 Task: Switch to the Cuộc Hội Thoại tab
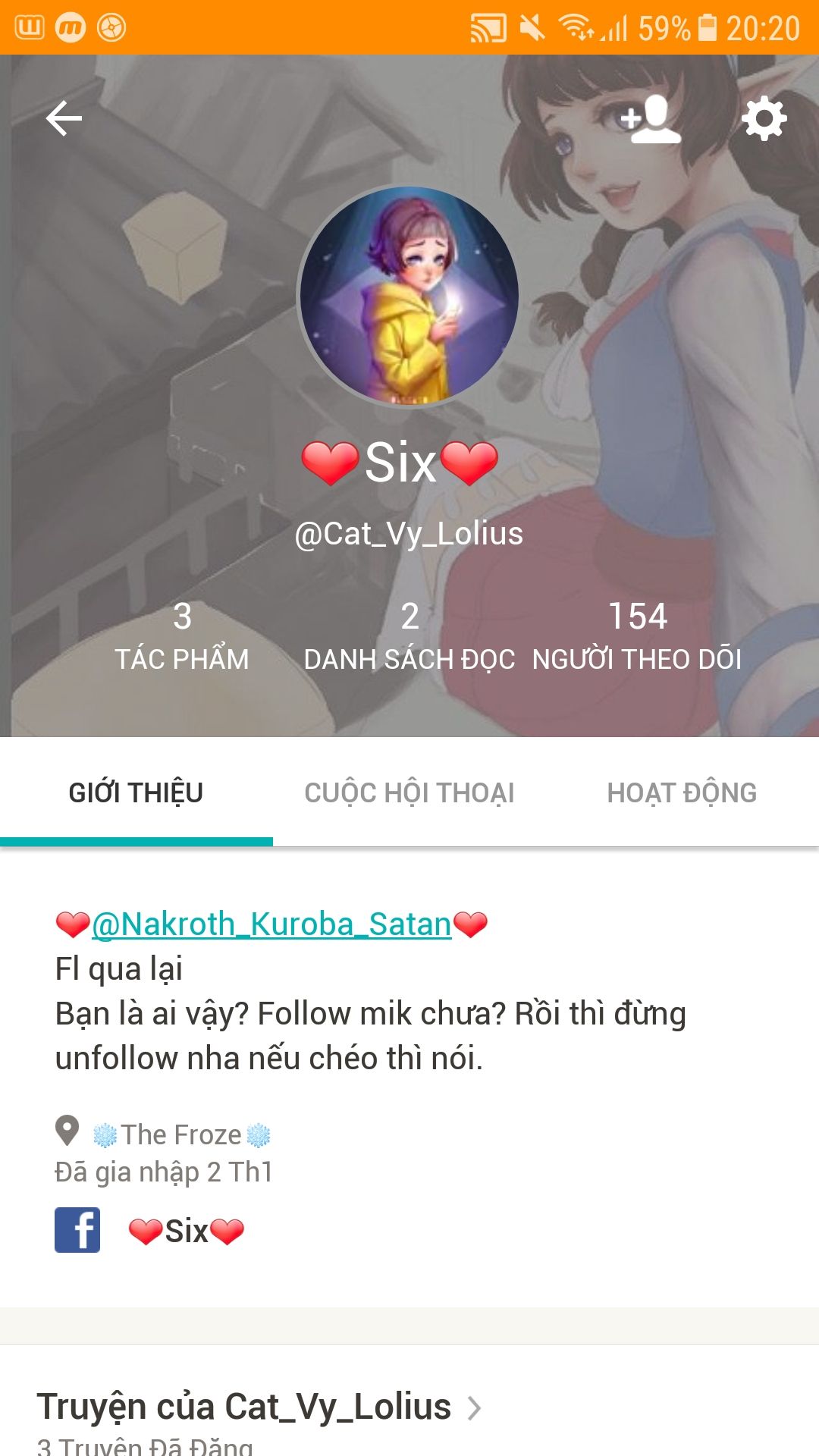pos(409,792)
